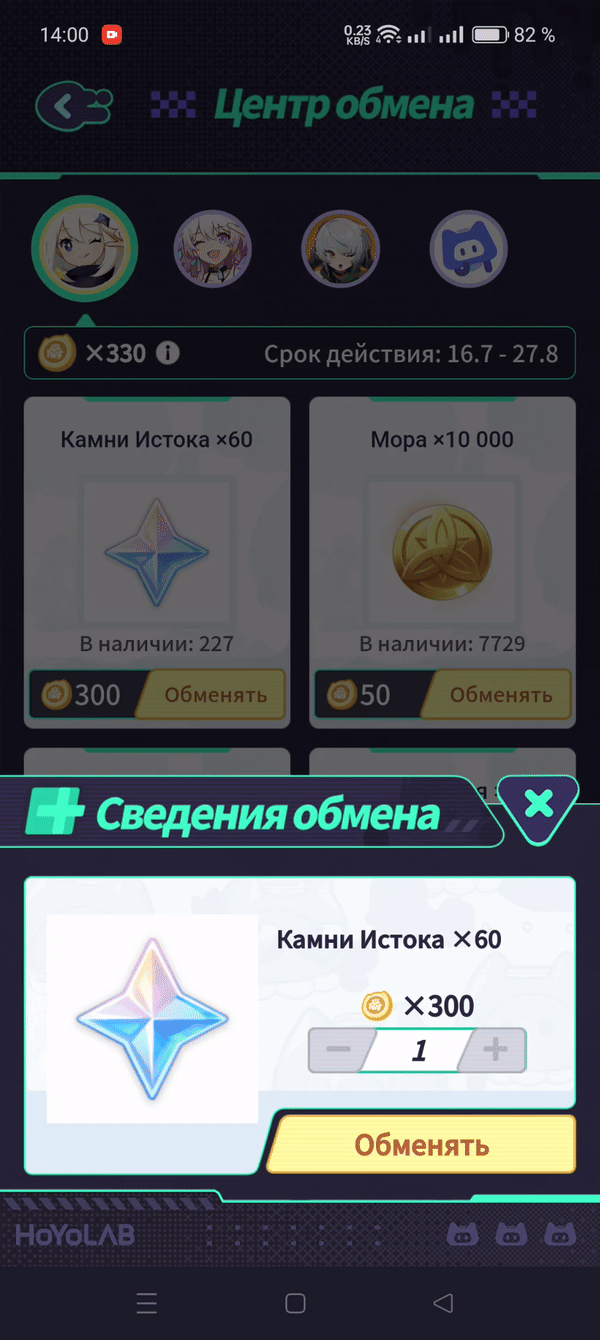Switch to the second pink-haired avatar tab

pyautogui.click(x=212, y=248)
